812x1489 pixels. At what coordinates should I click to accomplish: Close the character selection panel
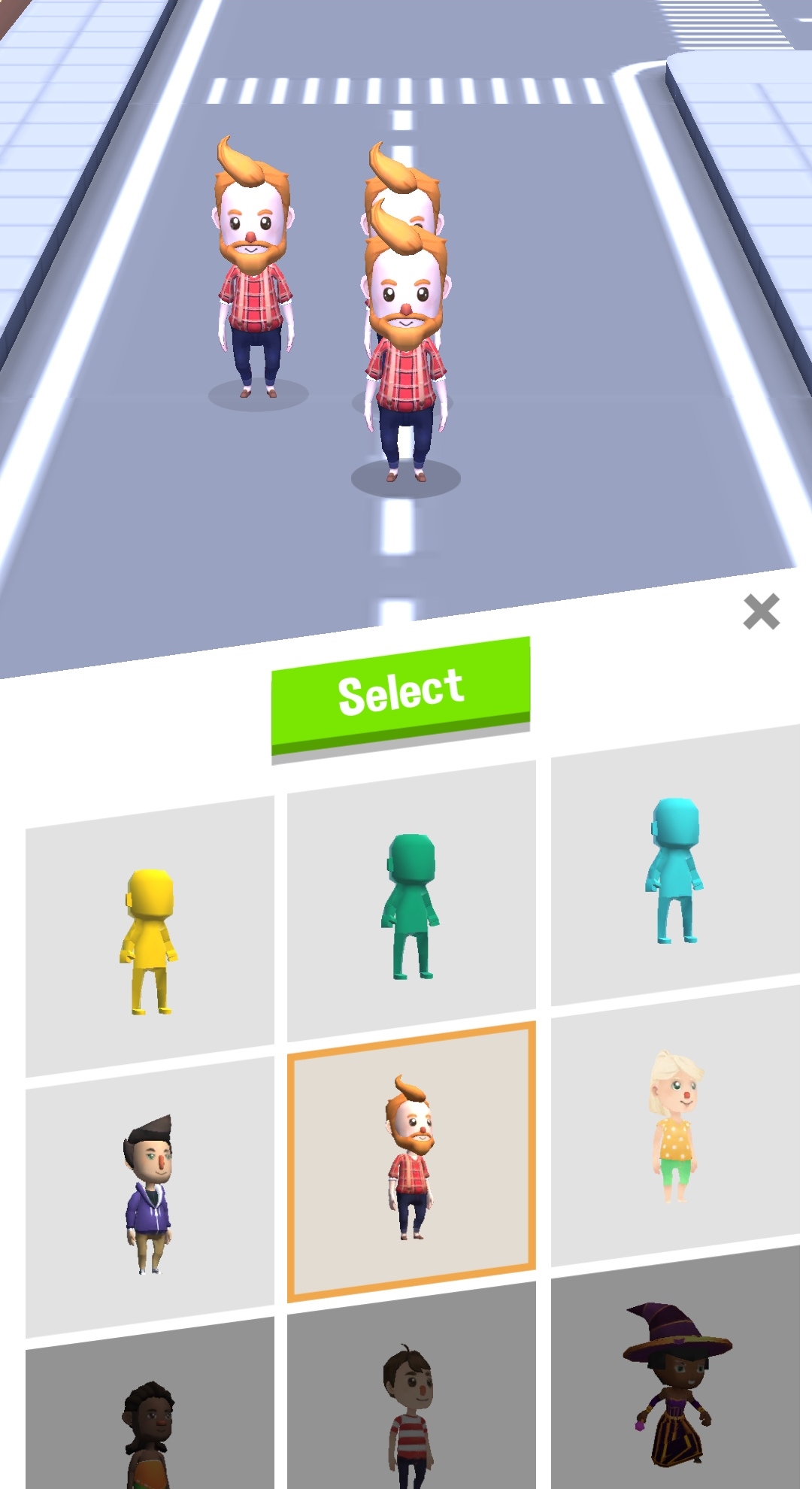tap(761, 611)
